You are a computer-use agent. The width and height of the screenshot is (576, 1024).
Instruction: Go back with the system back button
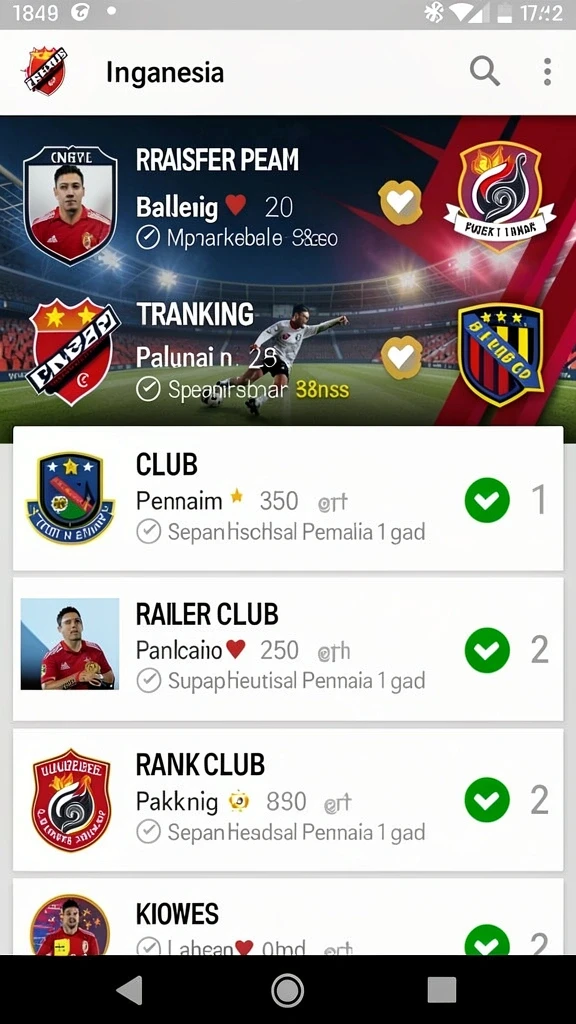click(x=130, y=990)
